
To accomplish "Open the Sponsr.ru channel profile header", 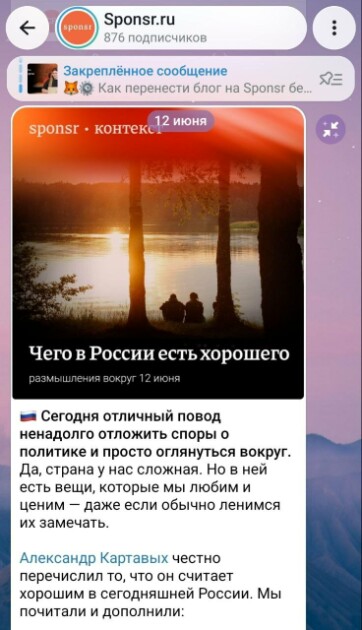I will click(x=181, y=28).
